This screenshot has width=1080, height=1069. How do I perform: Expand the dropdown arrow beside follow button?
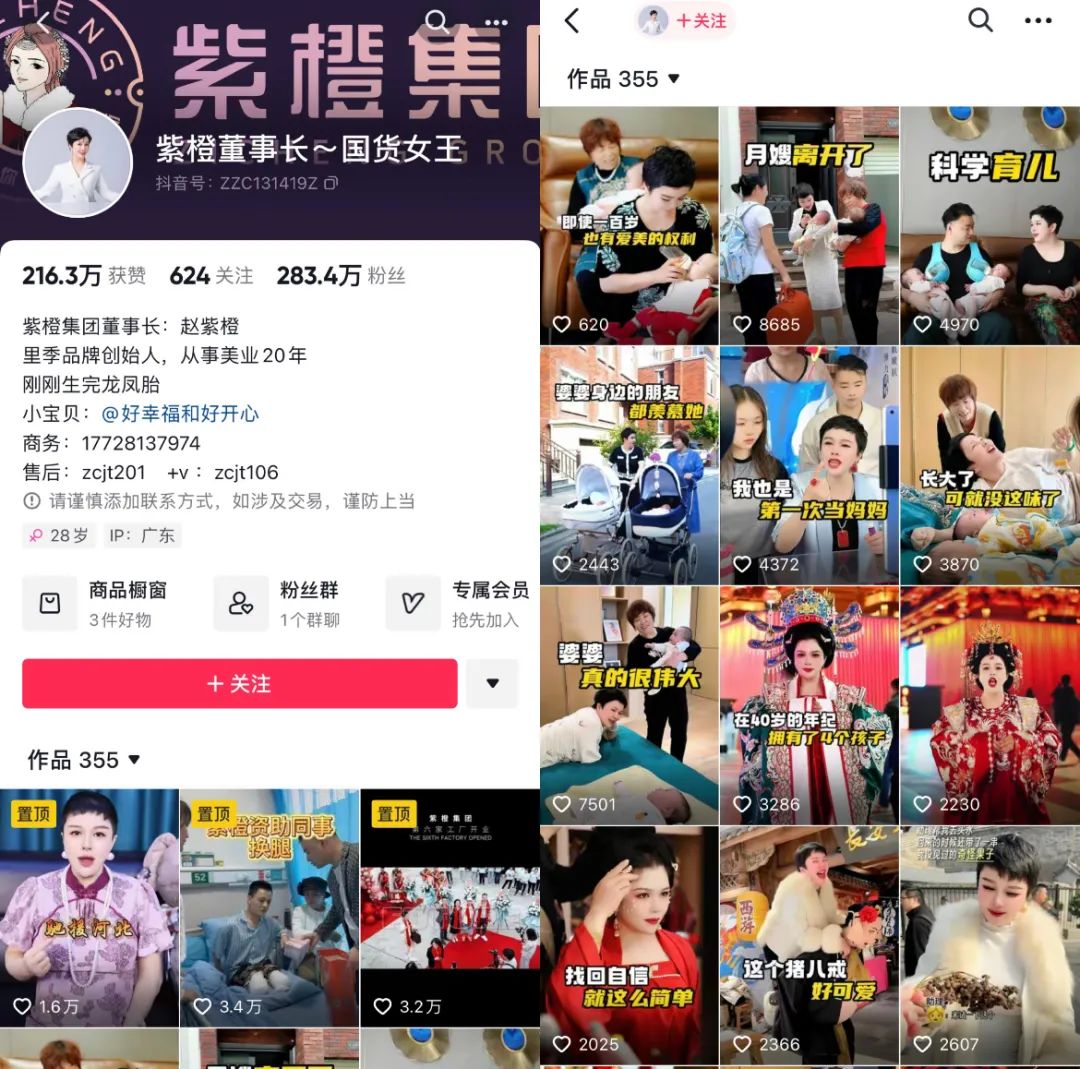[492, 684]
